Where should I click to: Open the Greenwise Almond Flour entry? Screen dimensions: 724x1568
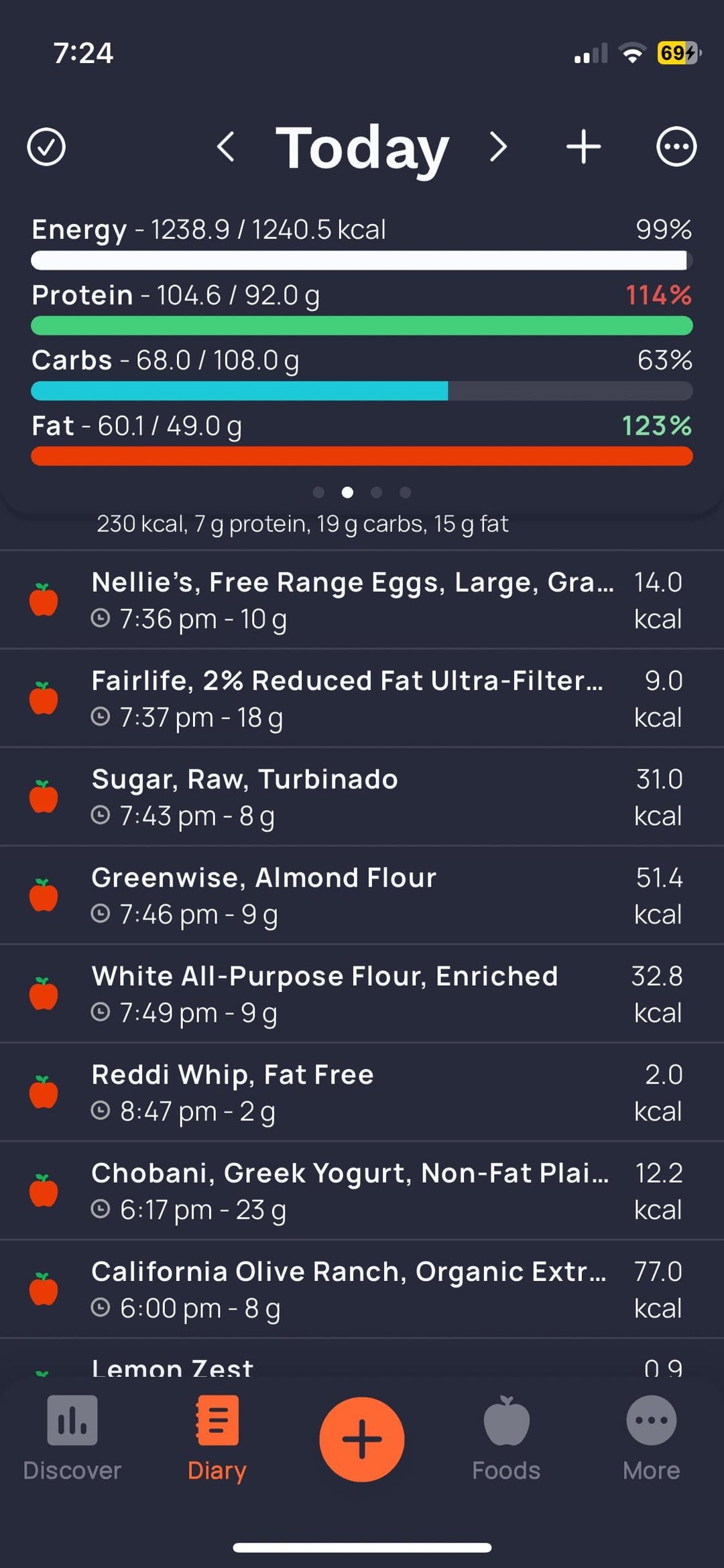click(362, 895)
